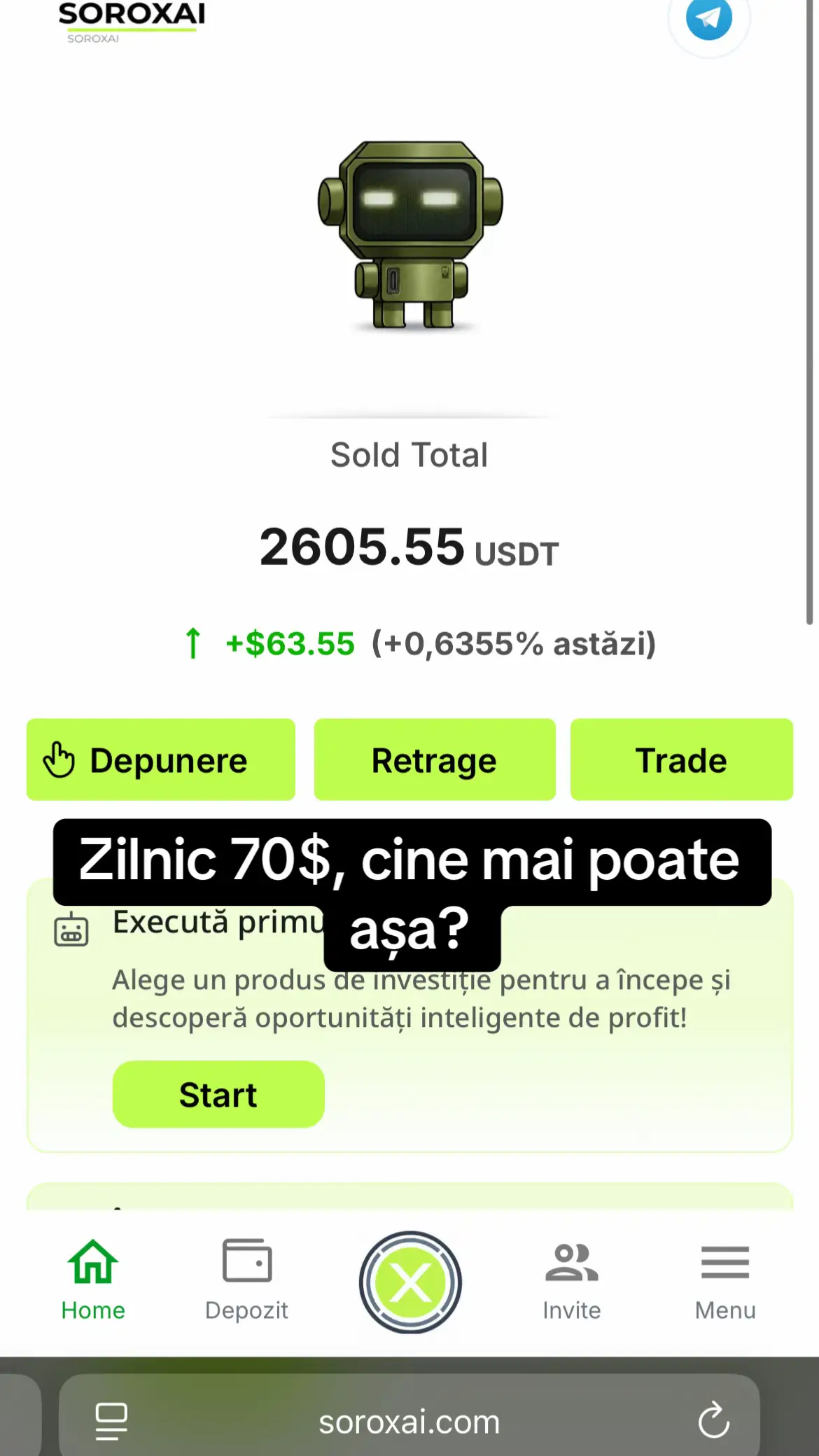Screen dimensions: 819x1456
Task: Open the Depozit tab
Action: (x=246, y=1280)
